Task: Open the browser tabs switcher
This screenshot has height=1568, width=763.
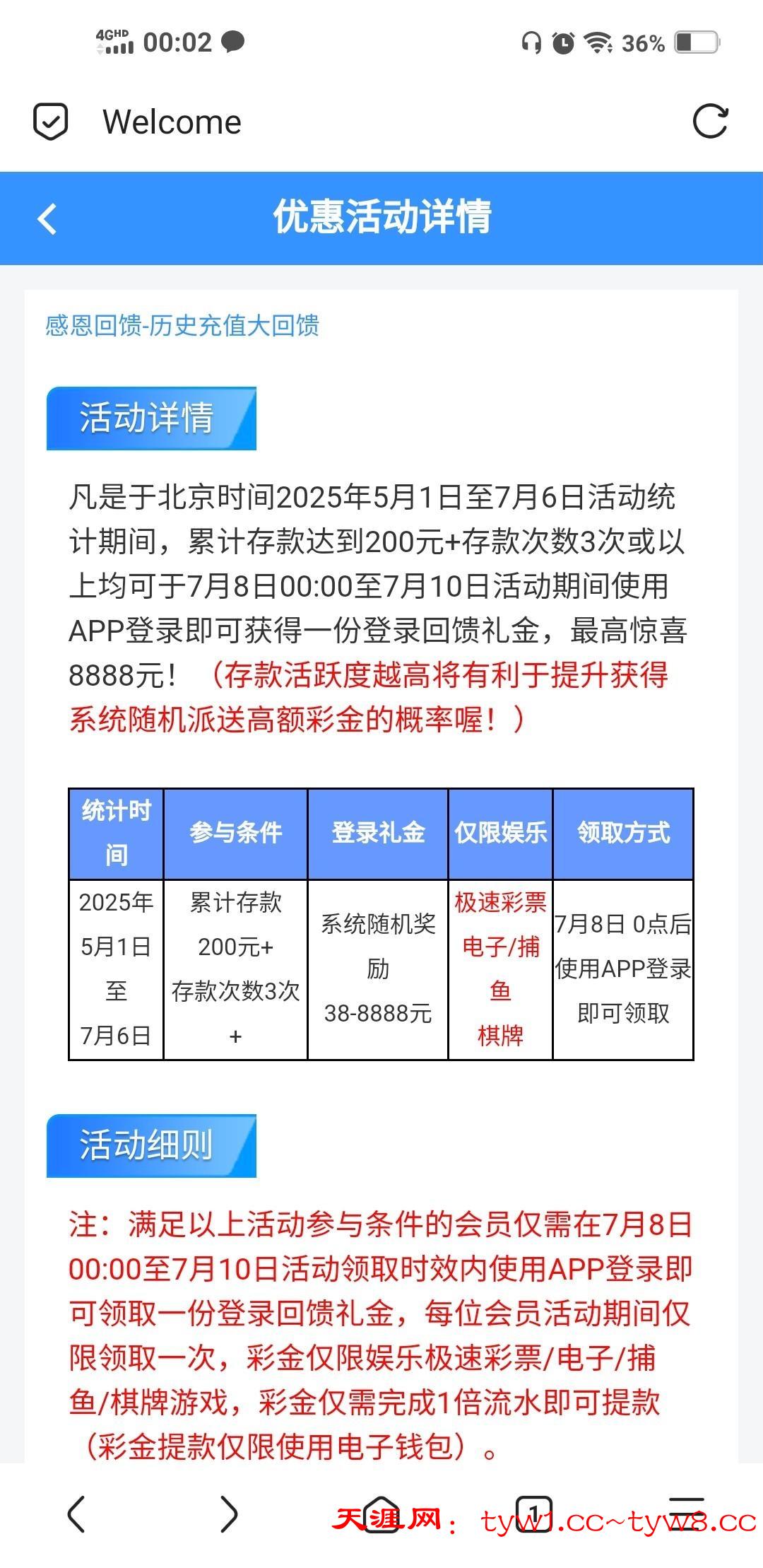Action: click(534, 1514)
